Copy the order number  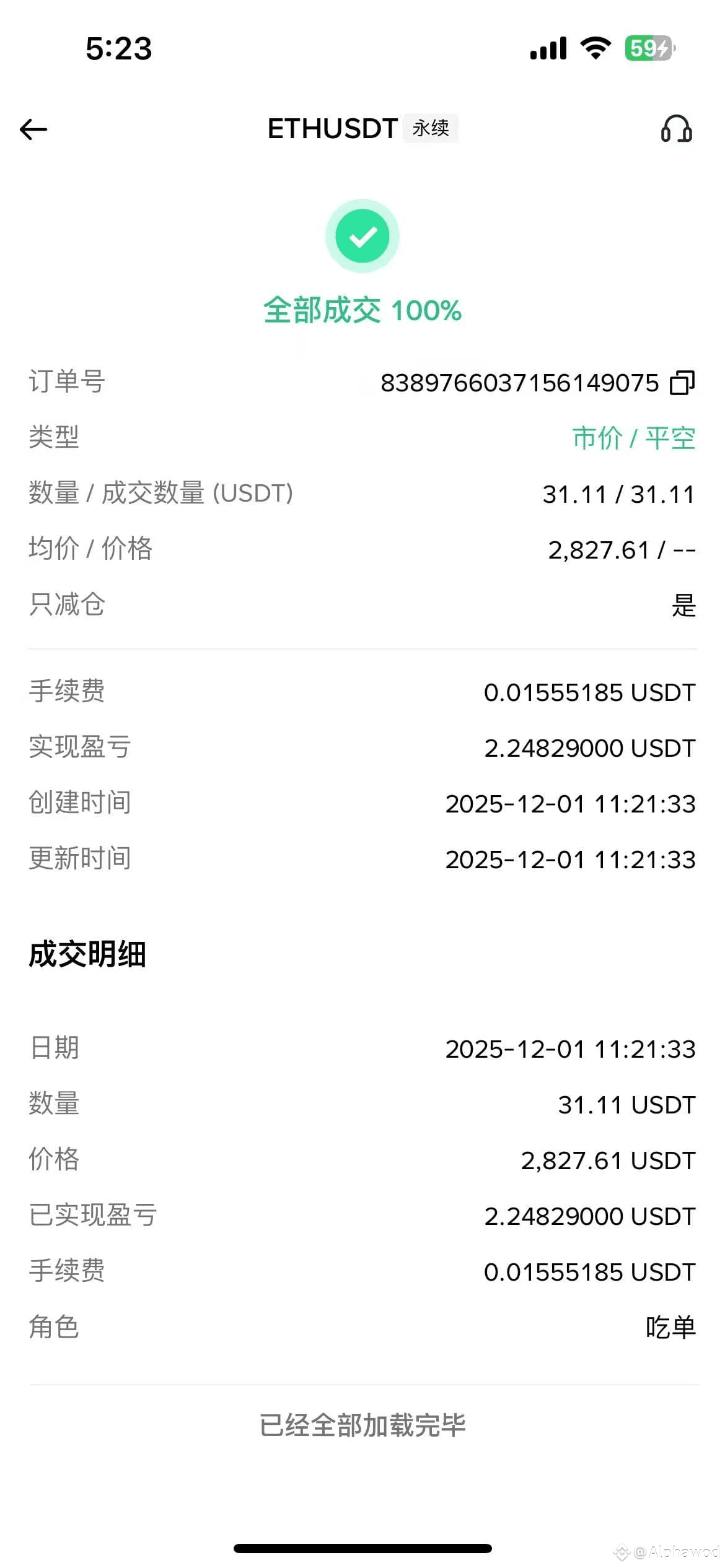click(x=682, y=383)
